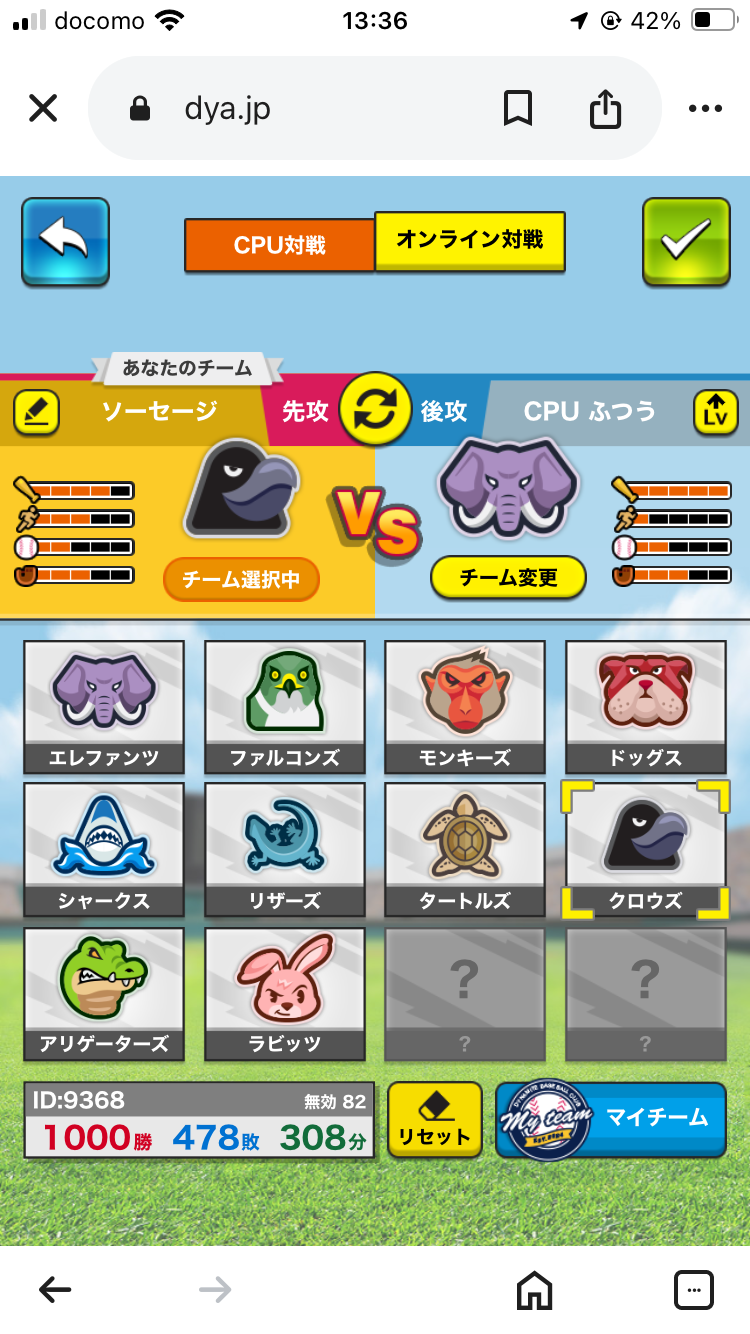
Task: Swap 先攻 and 後攻 batting order
Action: click(x=375, y=409)
